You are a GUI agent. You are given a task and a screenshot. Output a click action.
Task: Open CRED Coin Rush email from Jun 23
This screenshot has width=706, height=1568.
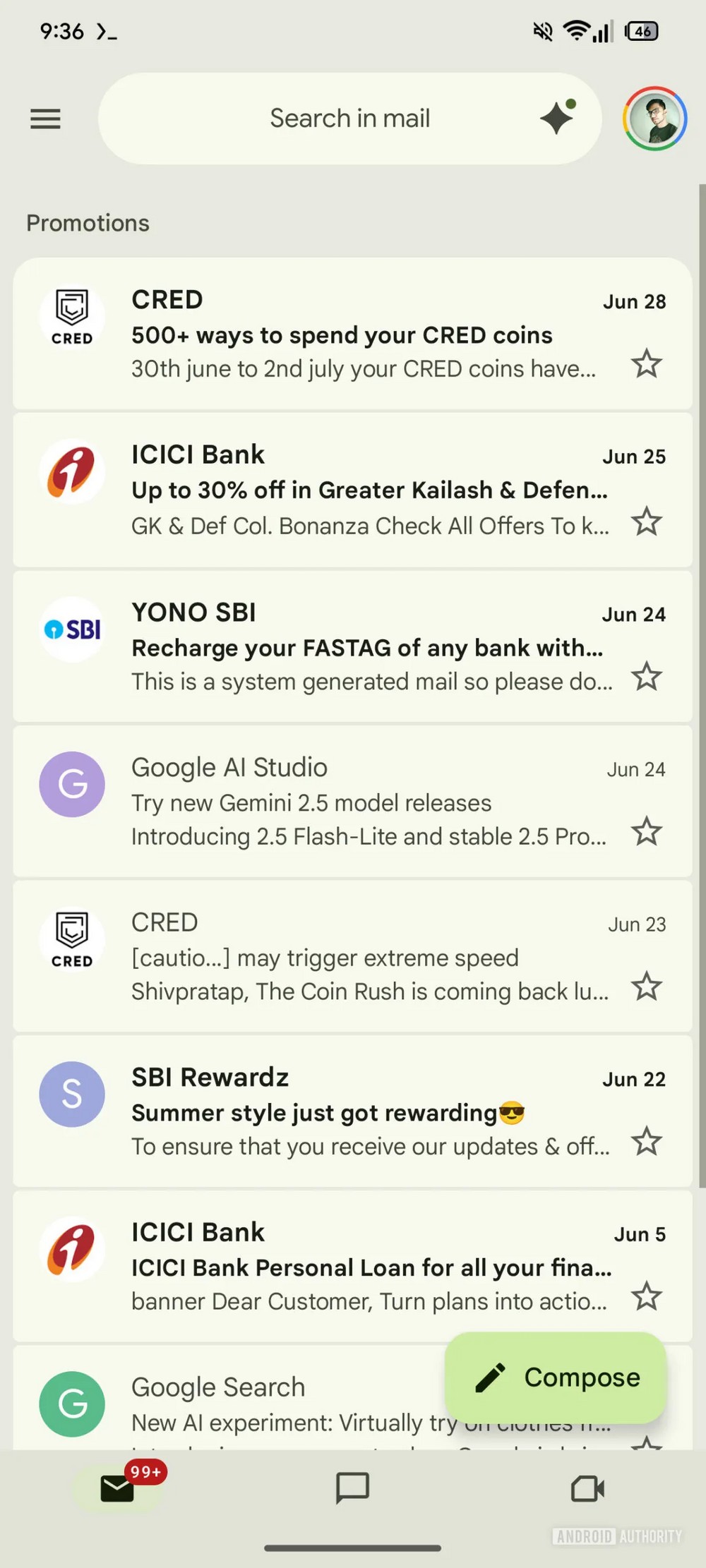(353, 957)
